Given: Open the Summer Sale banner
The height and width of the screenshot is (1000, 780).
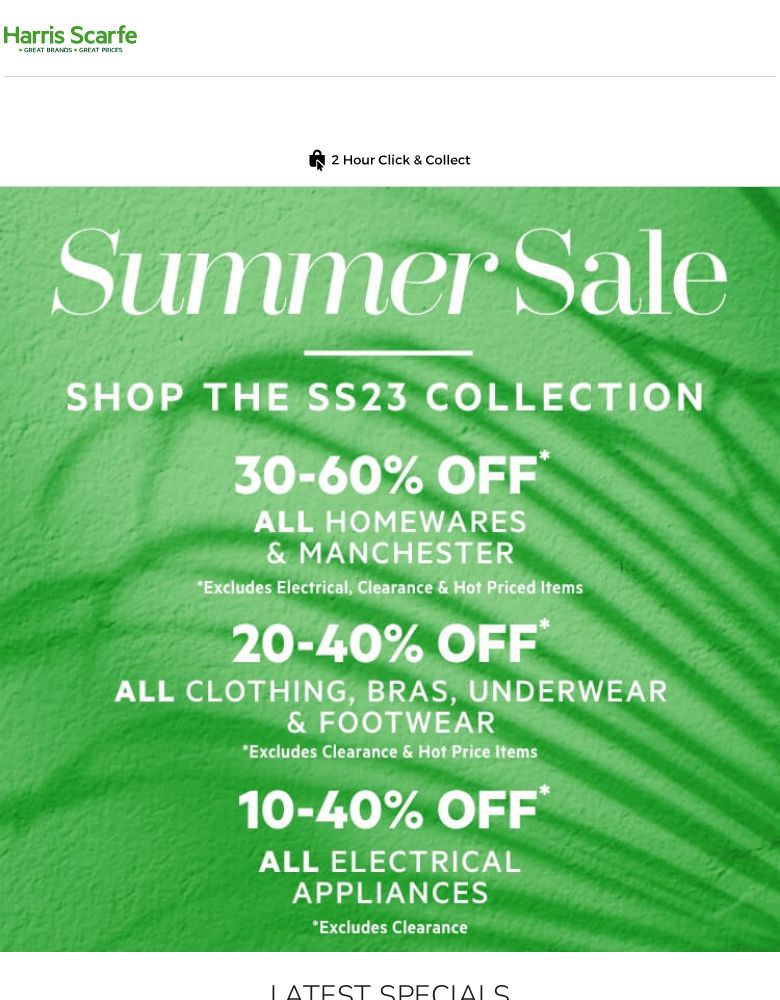Looking at the screenshot, I should 390,568.
